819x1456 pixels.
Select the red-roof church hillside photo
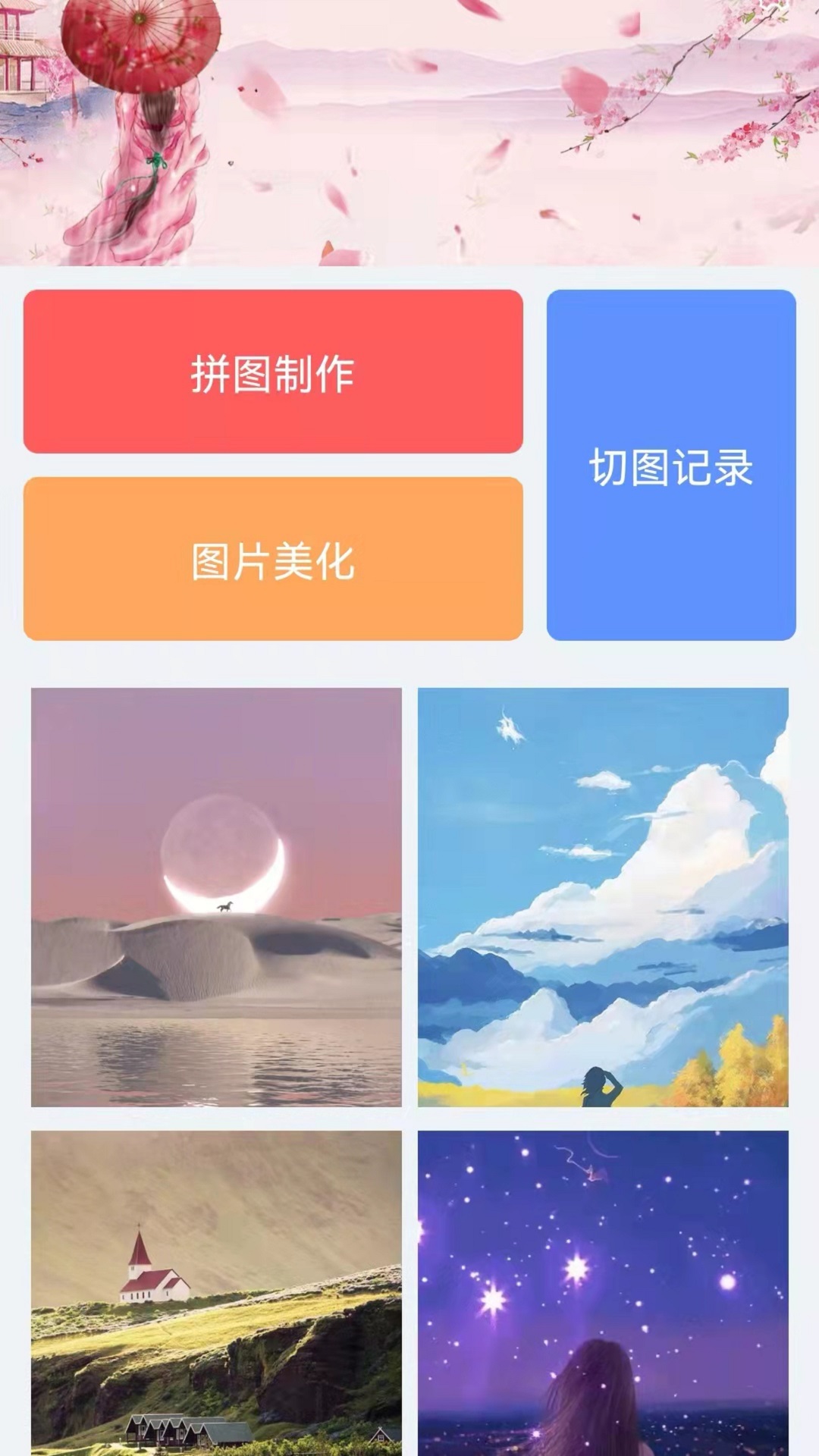tap(216, 1293)
